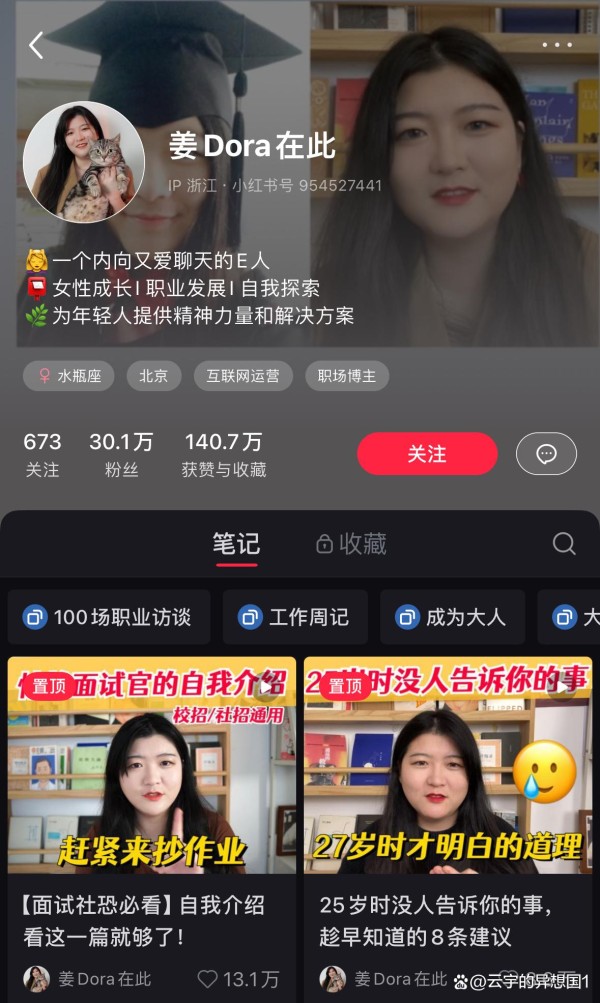Image resolution: width=600 pixels, height=1003 pixels.
Task: Go back using the top-left arrow
Action: click(36, 45)
